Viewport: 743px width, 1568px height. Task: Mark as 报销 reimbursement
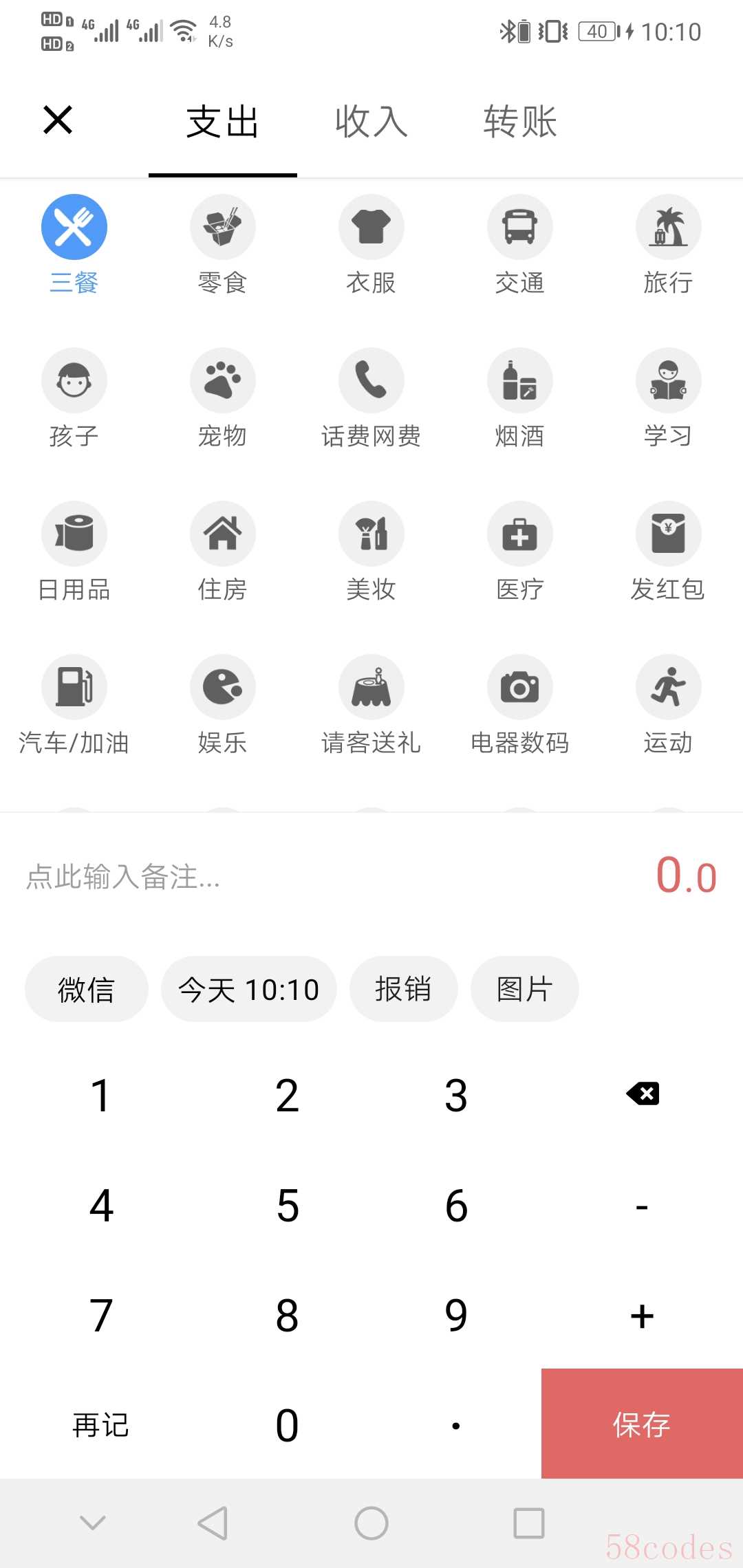pyautogui.click(x=404, y=989)
